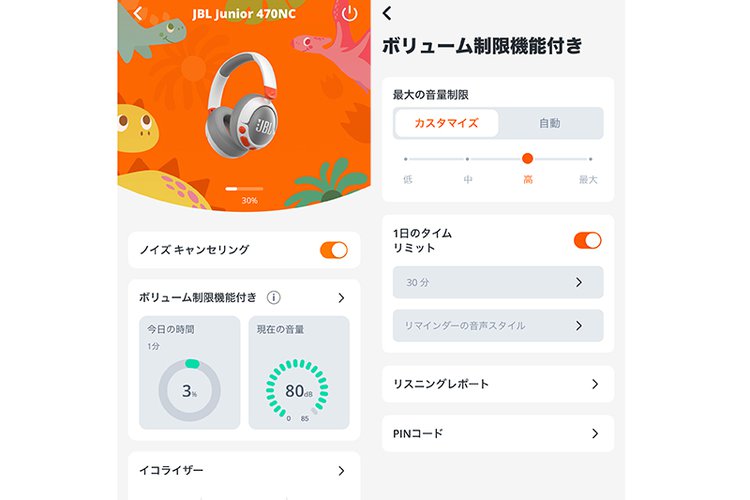Select the カスタマイズ segment
This screenshot has height=500, width=750.
click(446, 123)
